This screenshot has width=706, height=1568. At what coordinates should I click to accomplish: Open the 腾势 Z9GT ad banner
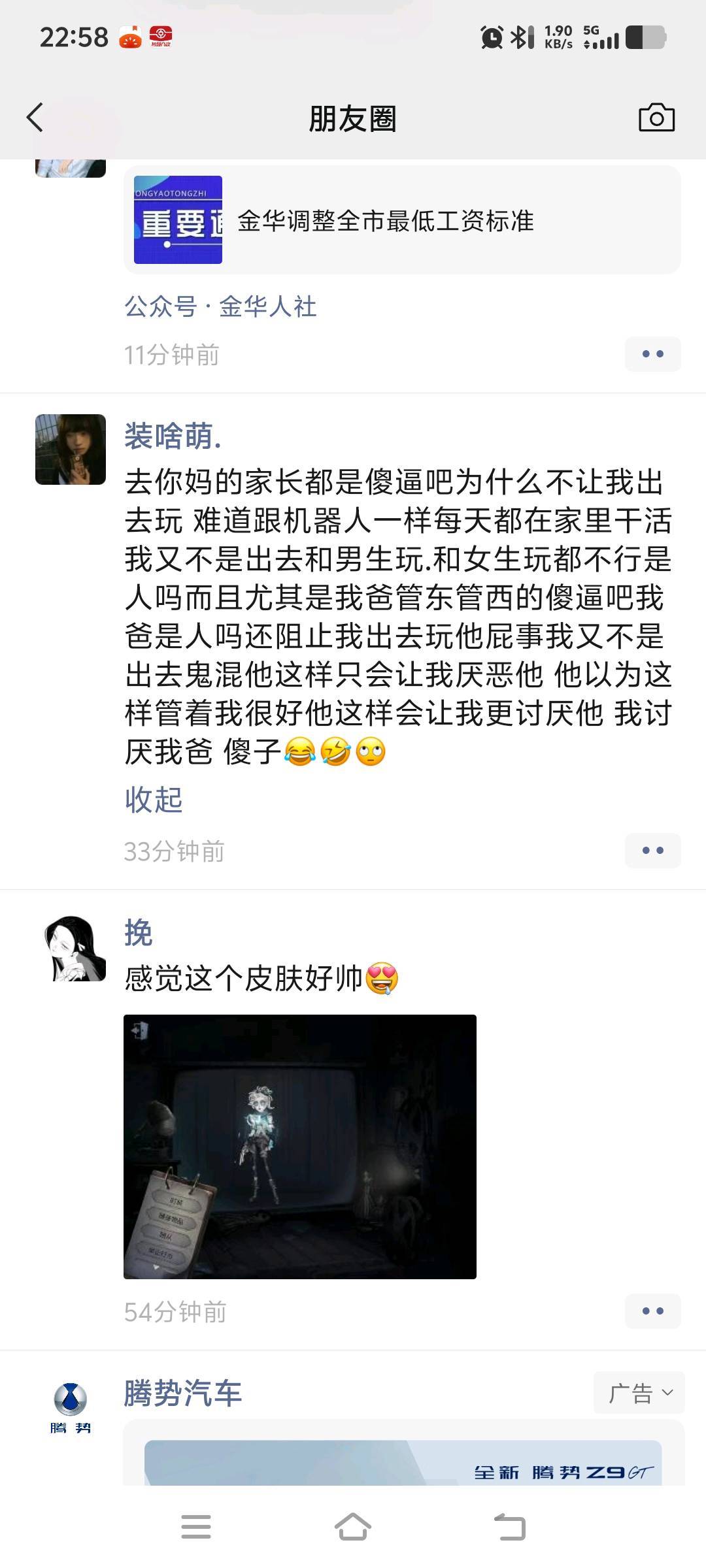point(403,1462)
